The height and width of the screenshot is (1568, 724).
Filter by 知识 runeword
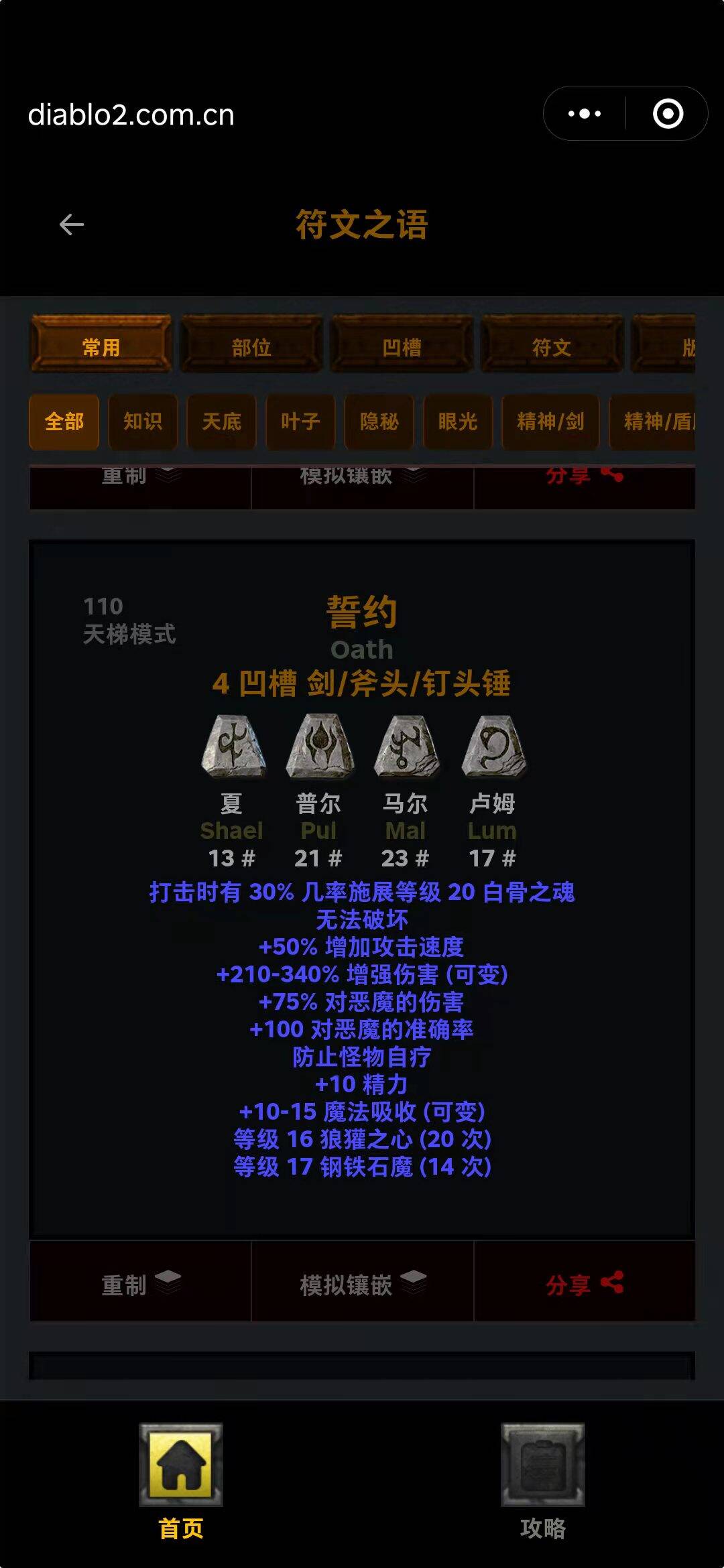tap(143, 421)
